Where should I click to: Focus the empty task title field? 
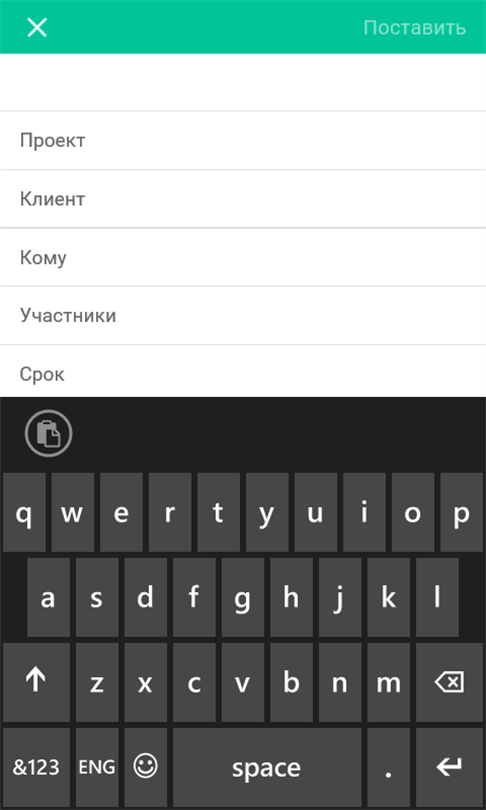243,82
